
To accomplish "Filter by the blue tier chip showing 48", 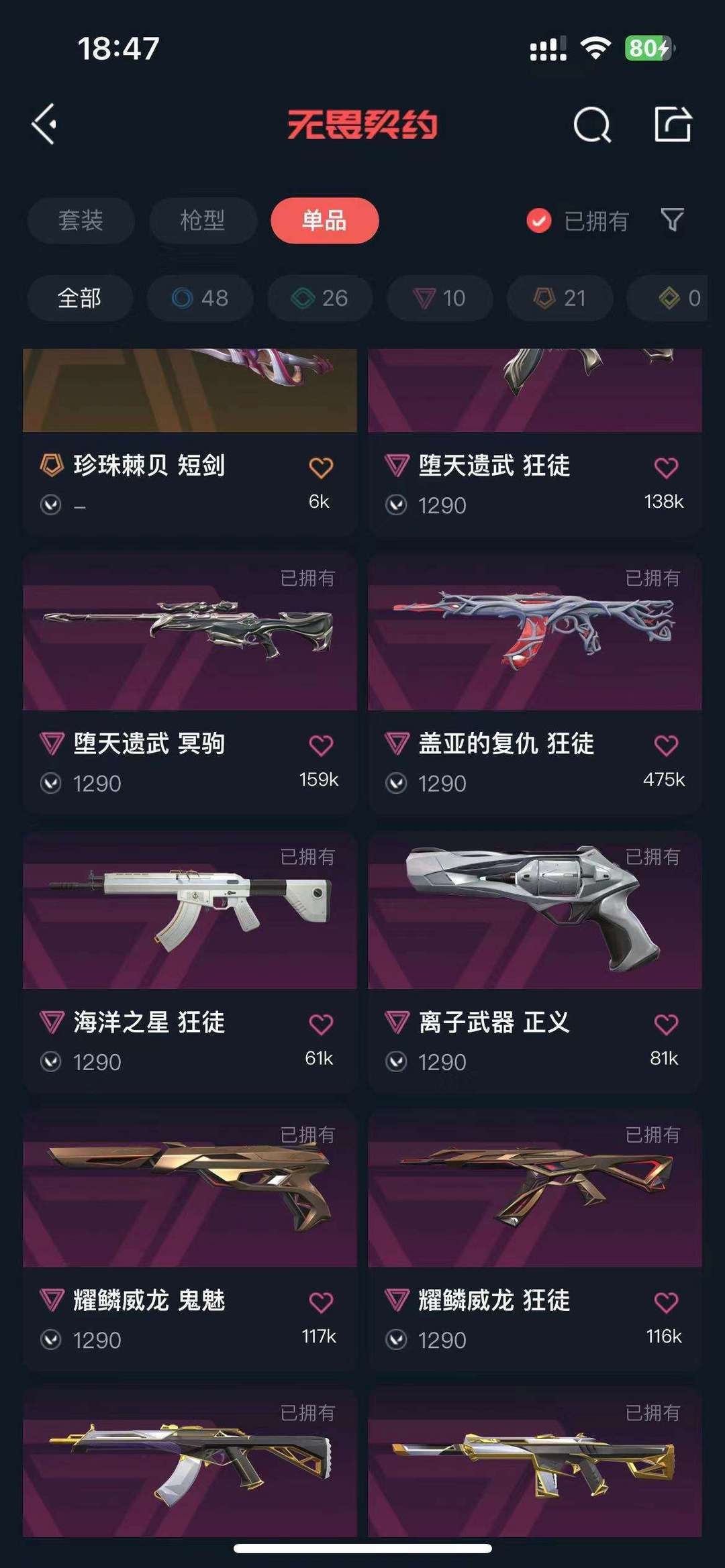I will click(x=200, y=298).
